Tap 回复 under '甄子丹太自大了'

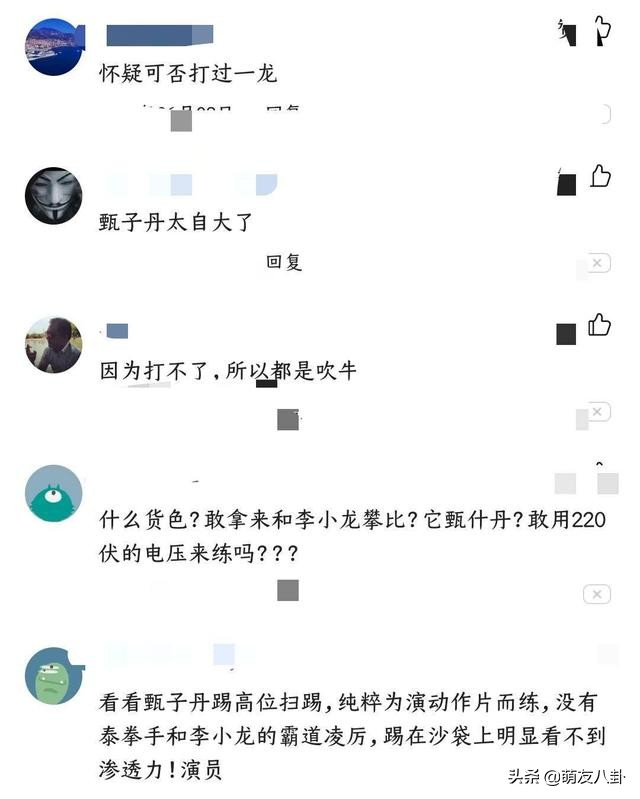click(x=284, y=262)
